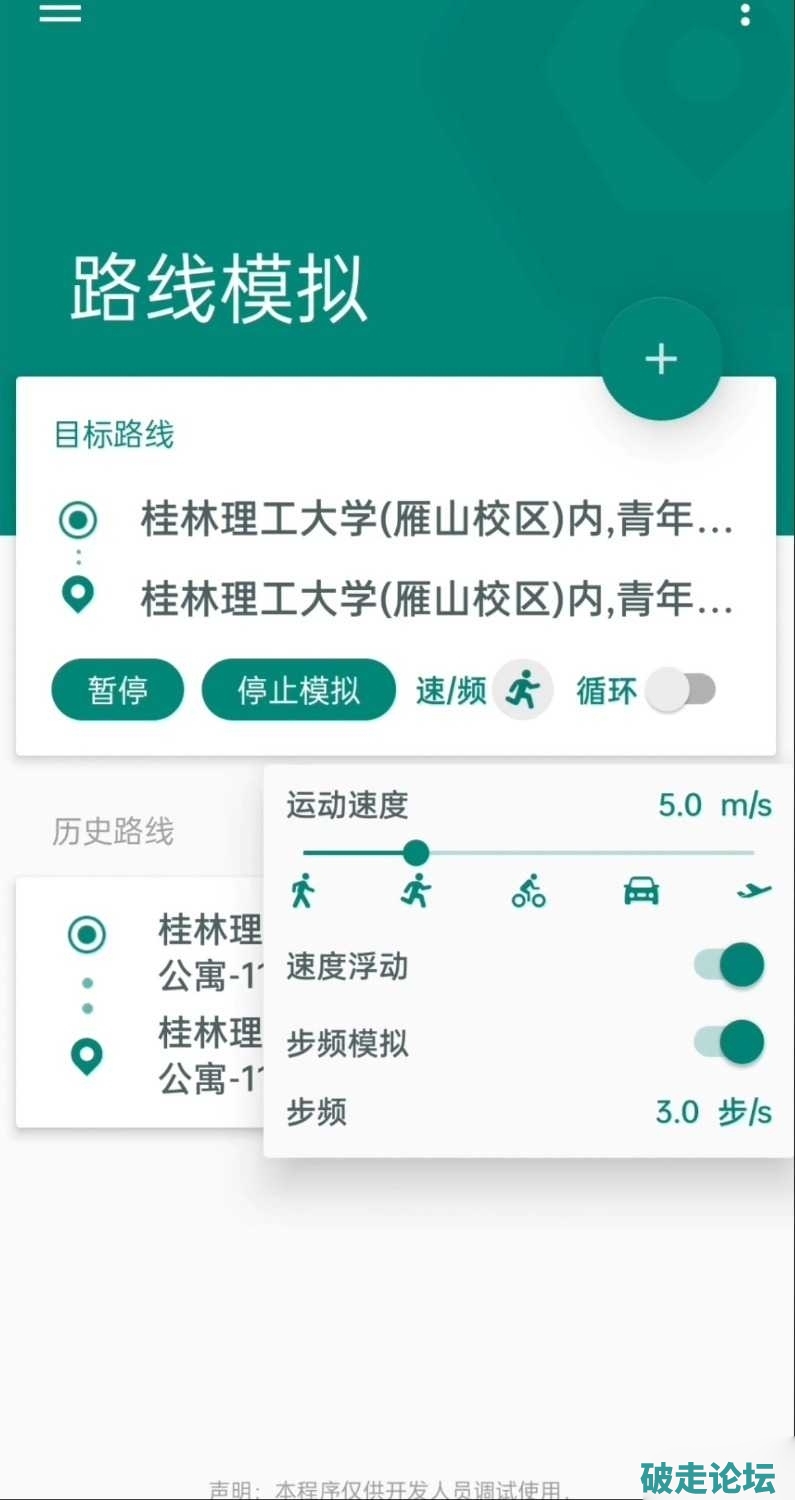Image resolution: width=795 pixels, height=1500 pixels.
Task: Select the cycling speed icon
Action: [528, 891]
